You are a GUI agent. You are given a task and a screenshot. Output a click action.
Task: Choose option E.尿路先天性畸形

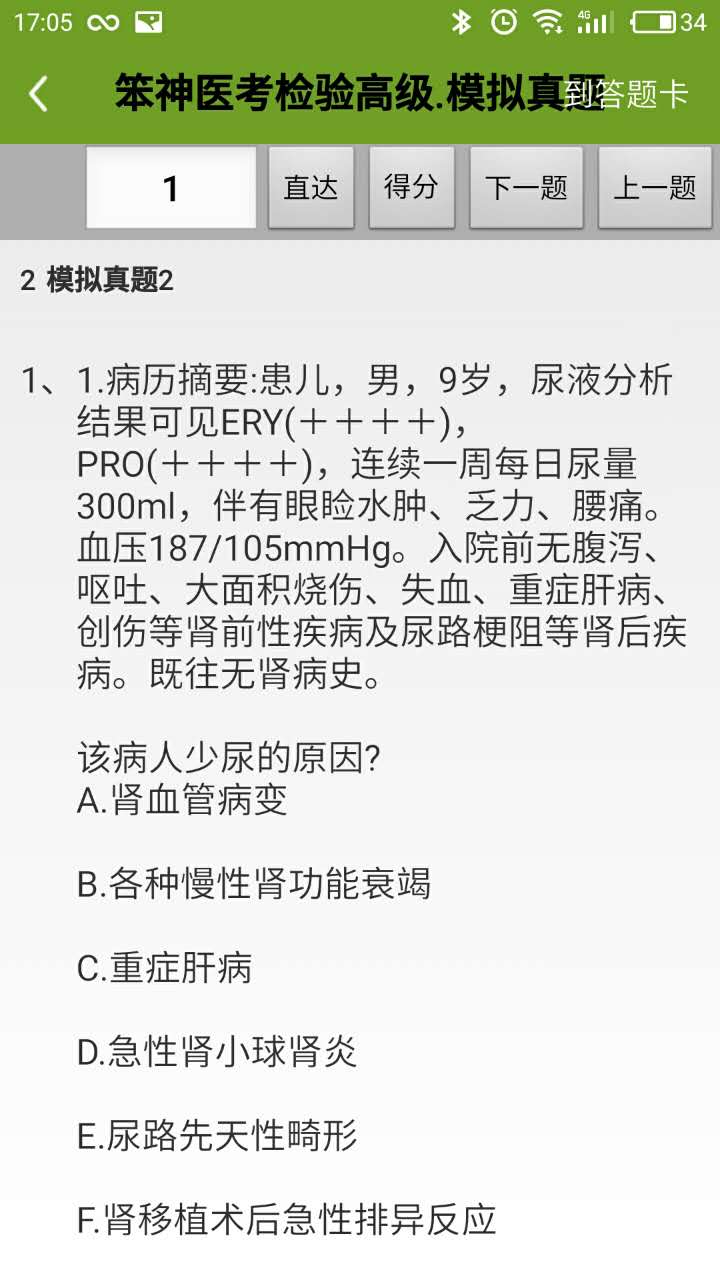(x=217, y=1136)
